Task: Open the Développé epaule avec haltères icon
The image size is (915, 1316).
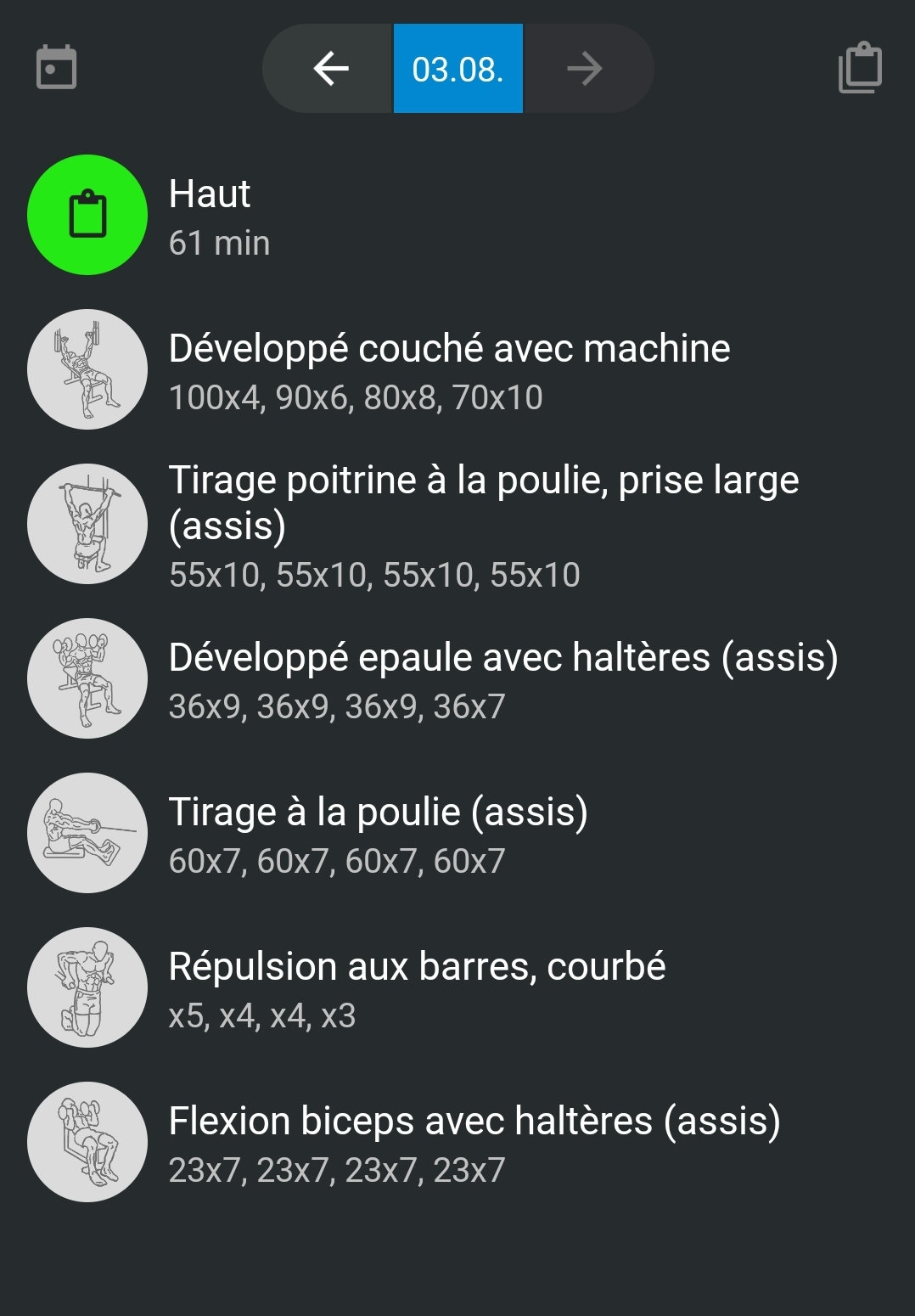Action: (87, 678)
